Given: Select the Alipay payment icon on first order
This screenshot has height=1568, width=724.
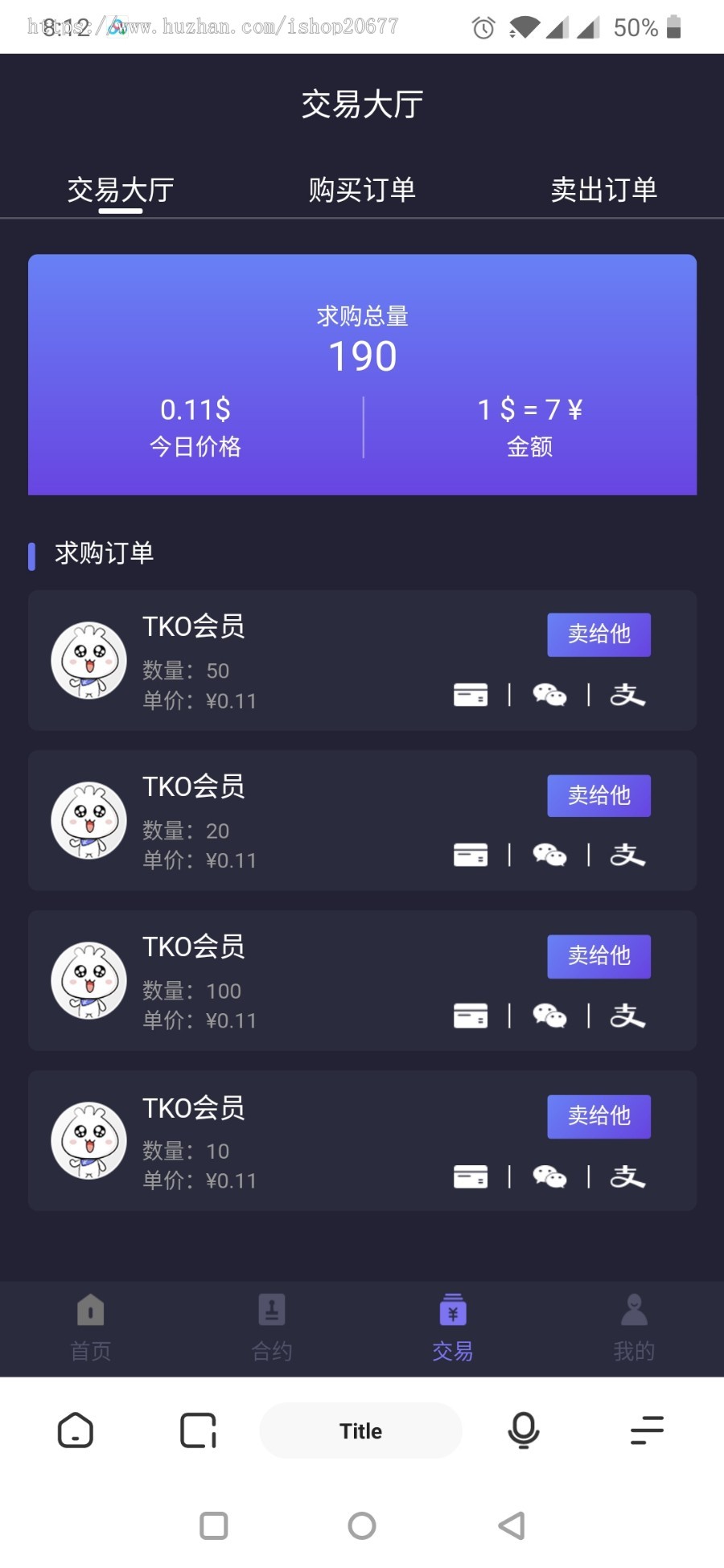Looking at the screenshot, I should coord(628,694).
